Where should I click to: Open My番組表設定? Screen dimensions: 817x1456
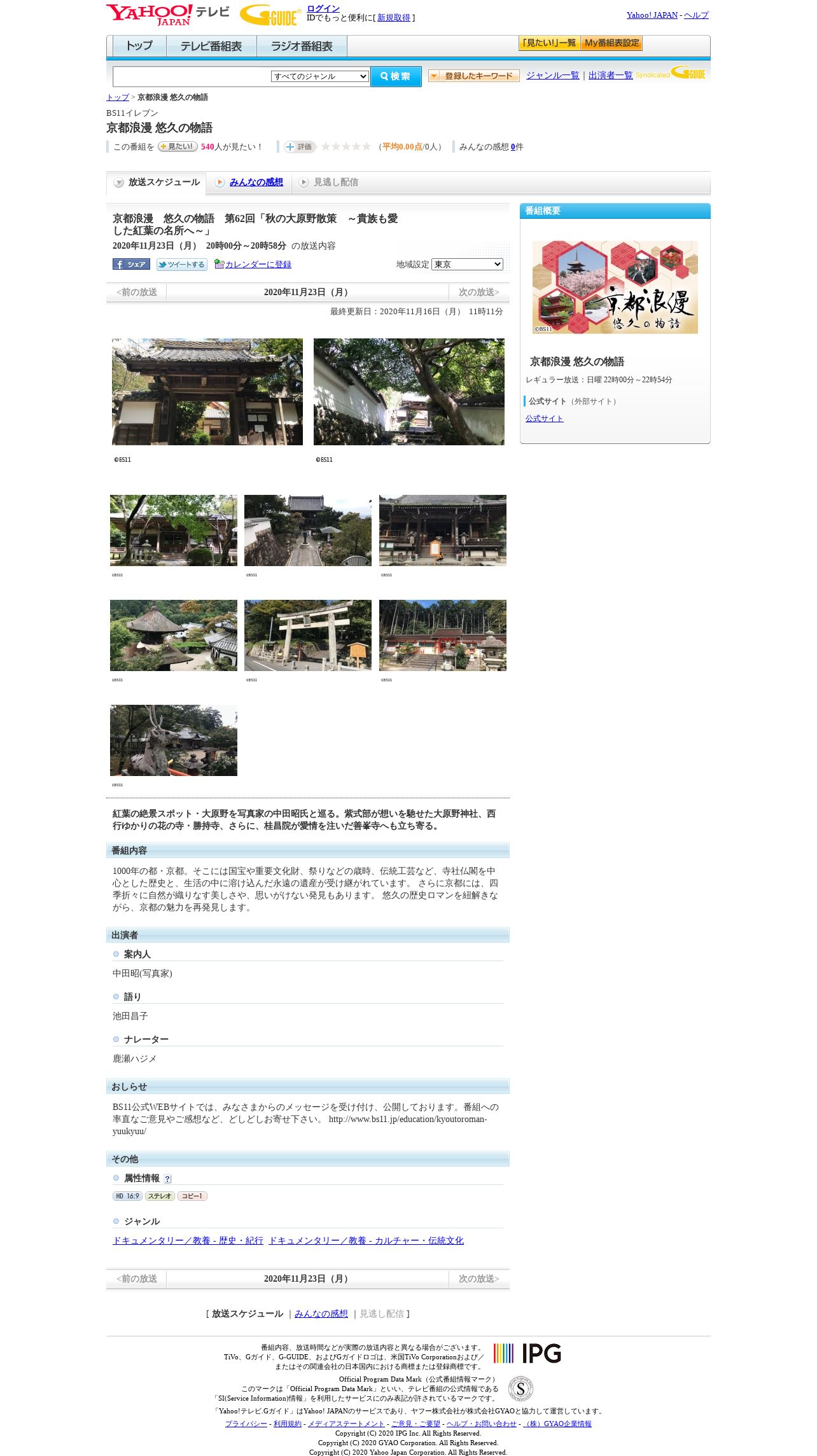point(611,43)
